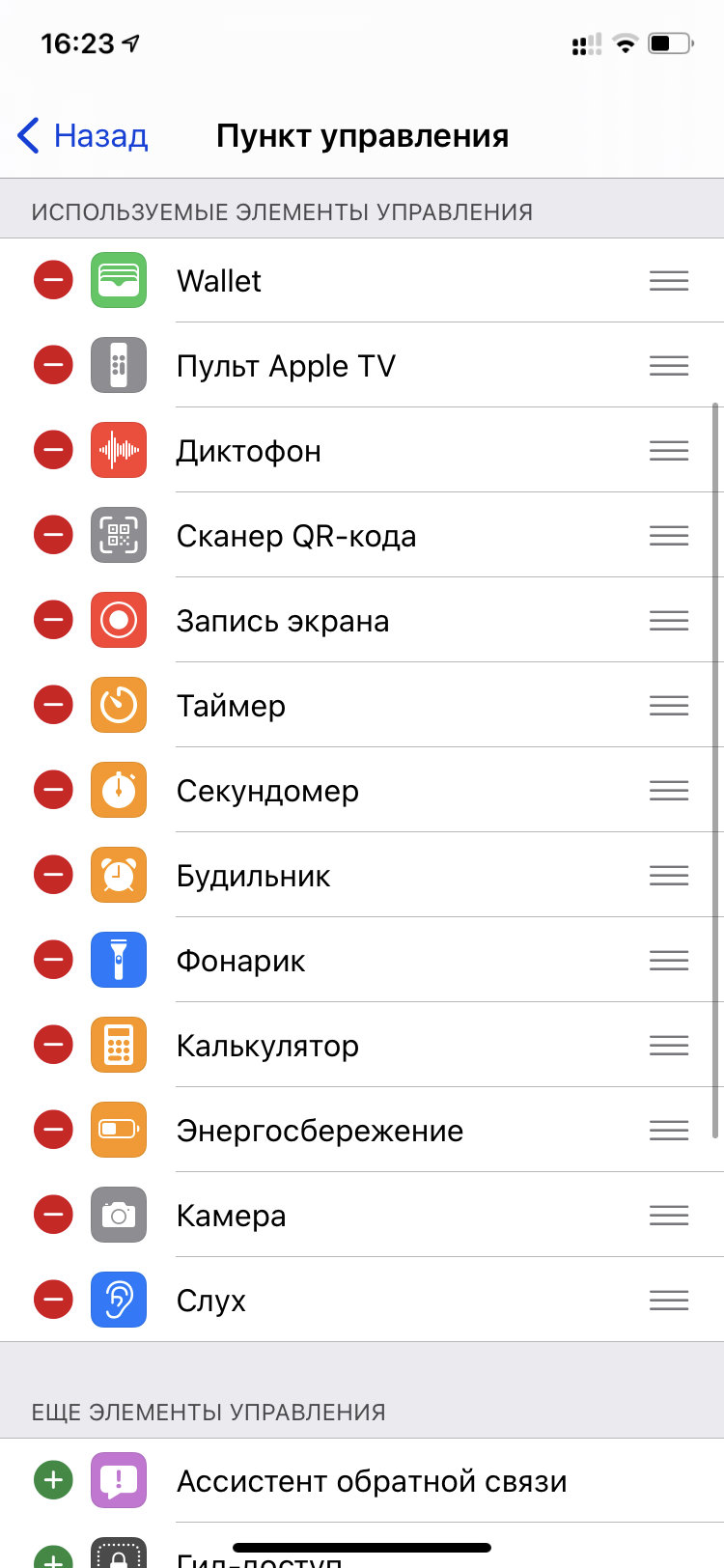Add Ассистент обратной связи control
The image size is (724, 1568).
[x=53, y=1481]
